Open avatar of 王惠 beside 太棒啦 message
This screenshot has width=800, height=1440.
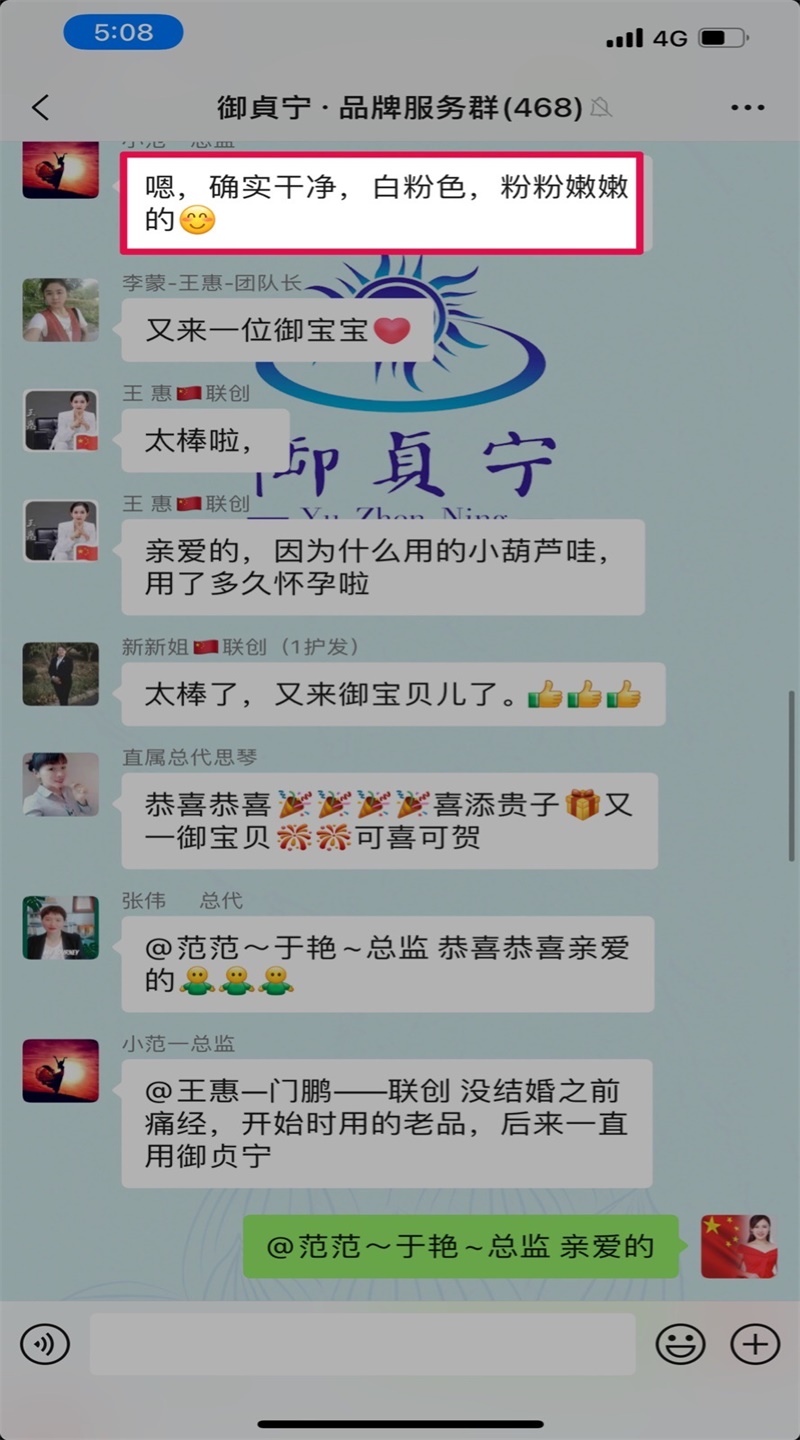[61, 421]
